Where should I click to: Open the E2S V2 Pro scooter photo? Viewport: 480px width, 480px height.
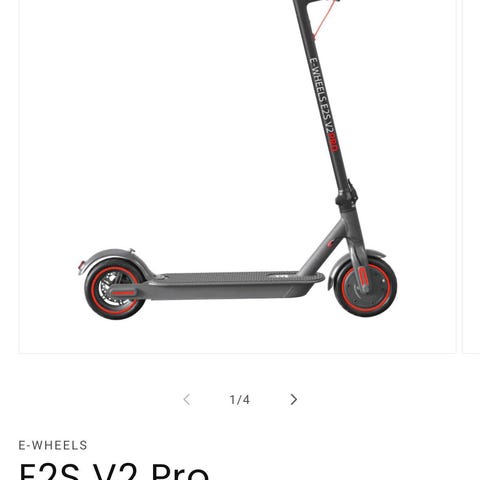[238, 176]
